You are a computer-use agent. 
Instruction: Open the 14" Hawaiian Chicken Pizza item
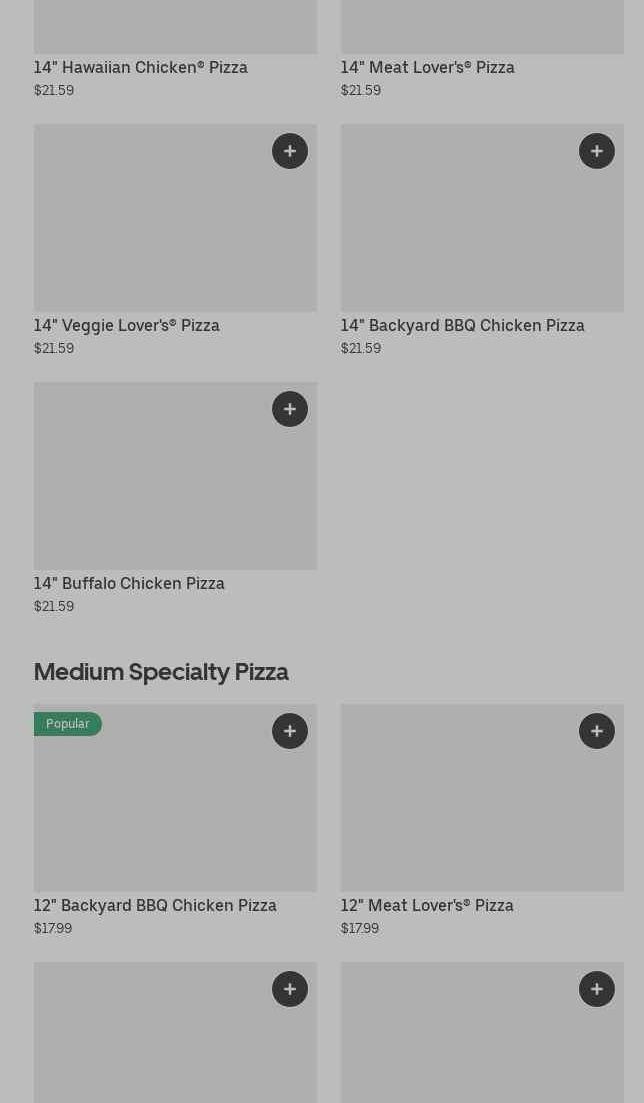[141, 67]
